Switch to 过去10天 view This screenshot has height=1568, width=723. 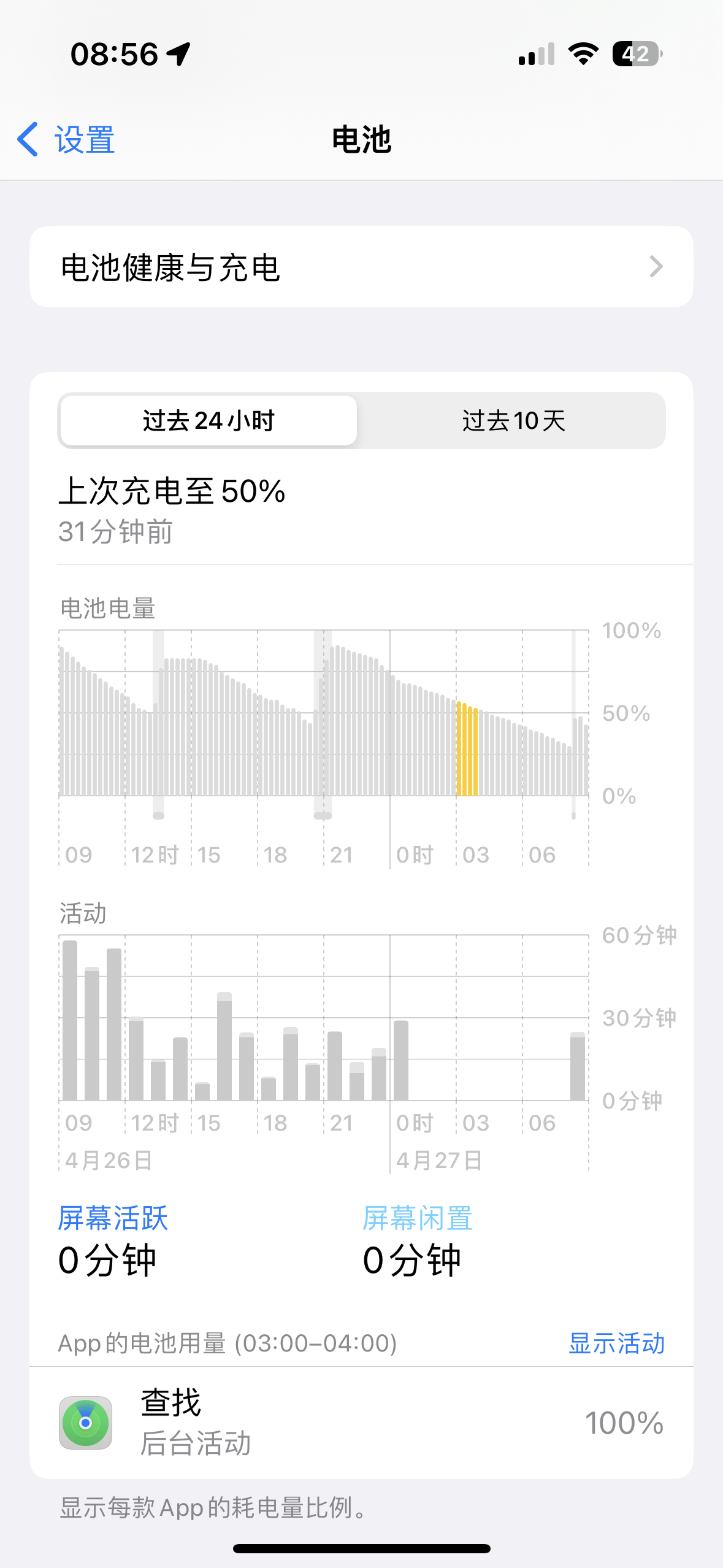pos(513,421)
